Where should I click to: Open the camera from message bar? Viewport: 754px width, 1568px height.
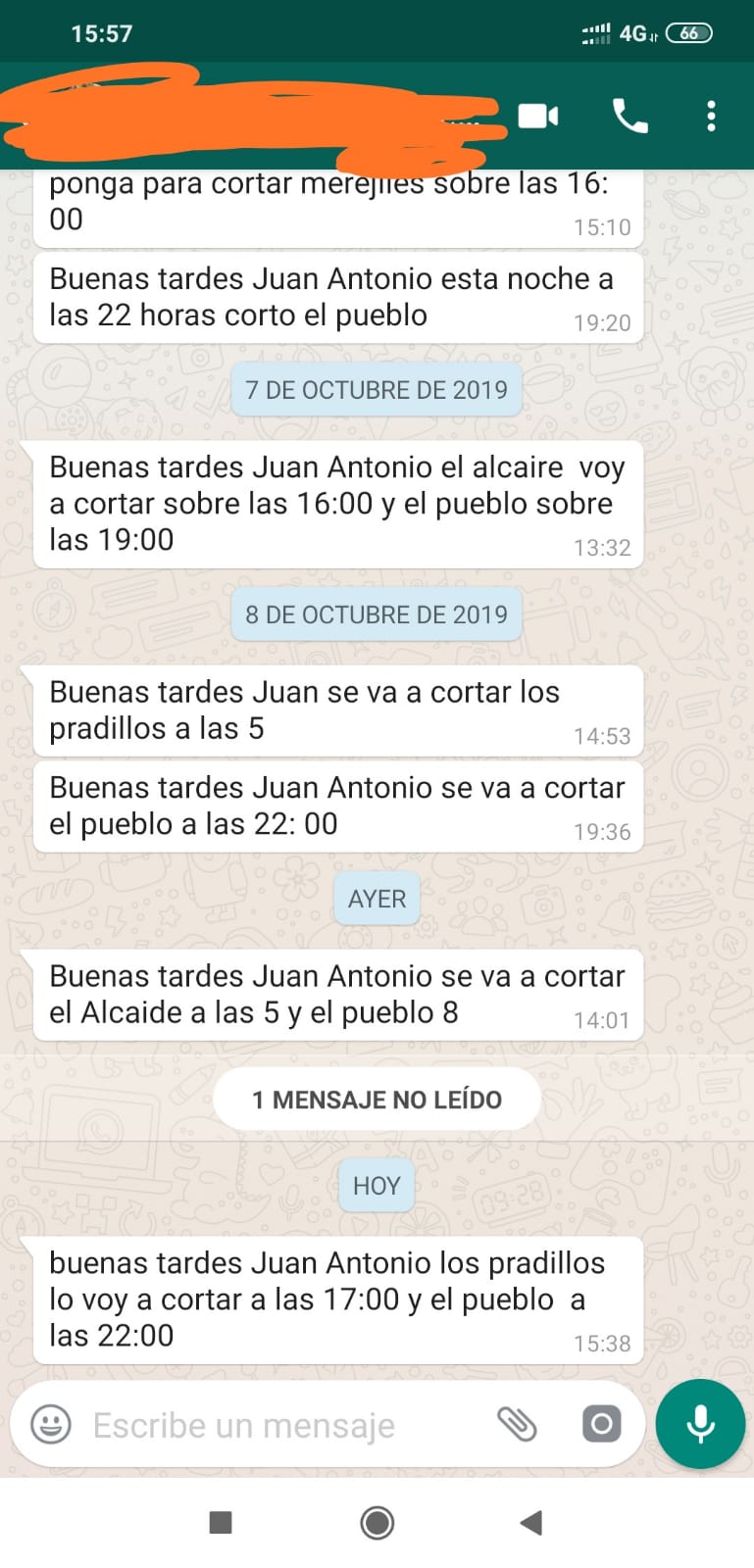(x=601, y=1424)
